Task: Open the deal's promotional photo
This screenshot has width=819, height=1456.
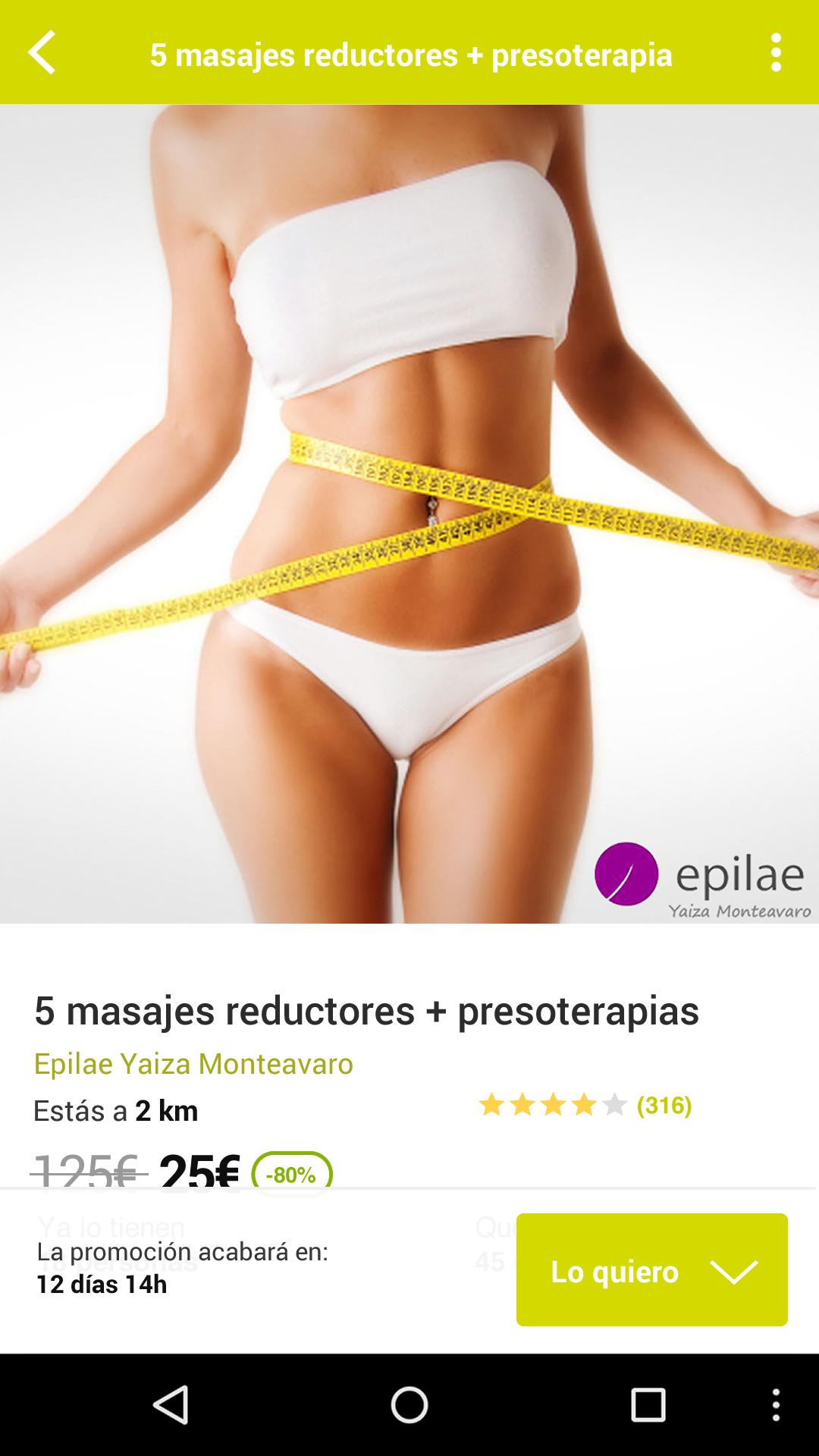Action: pyautogui.click(x=409, y=513)
